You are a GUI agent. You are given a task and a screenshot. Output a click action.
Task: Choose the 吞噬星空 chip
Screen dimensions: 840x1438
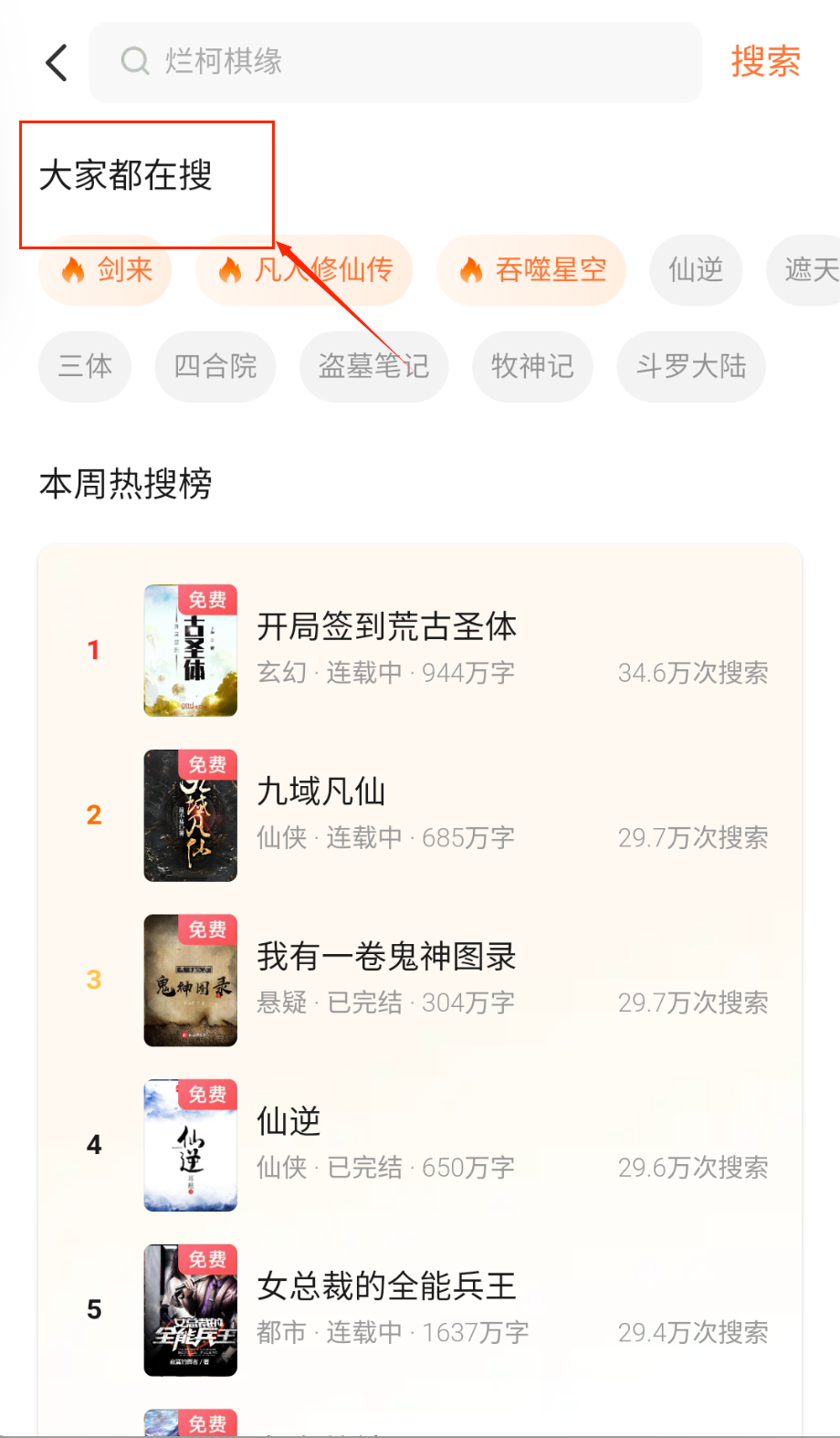click(531, 270)
